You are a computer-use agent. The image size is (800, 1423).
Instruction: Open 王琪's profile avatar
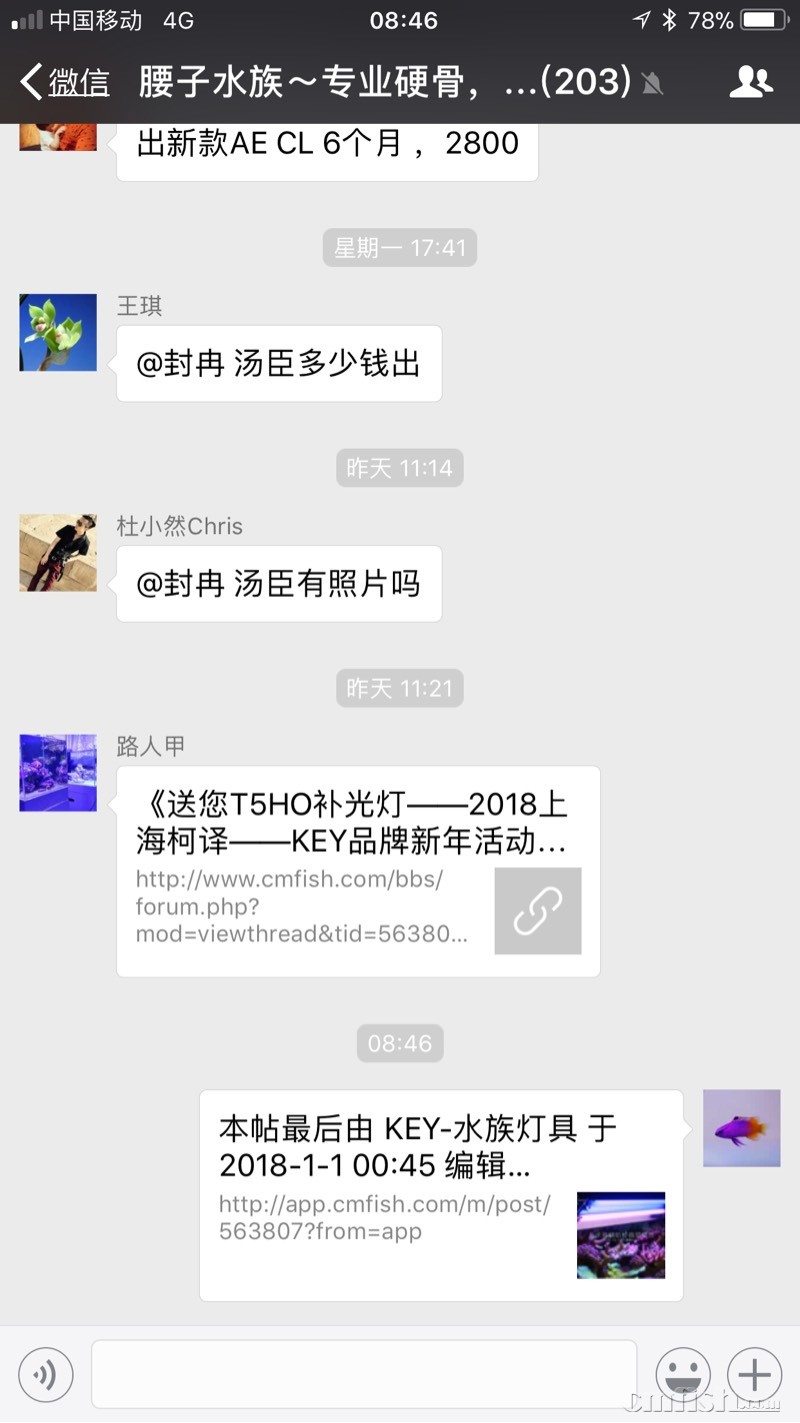coord(58,333)
